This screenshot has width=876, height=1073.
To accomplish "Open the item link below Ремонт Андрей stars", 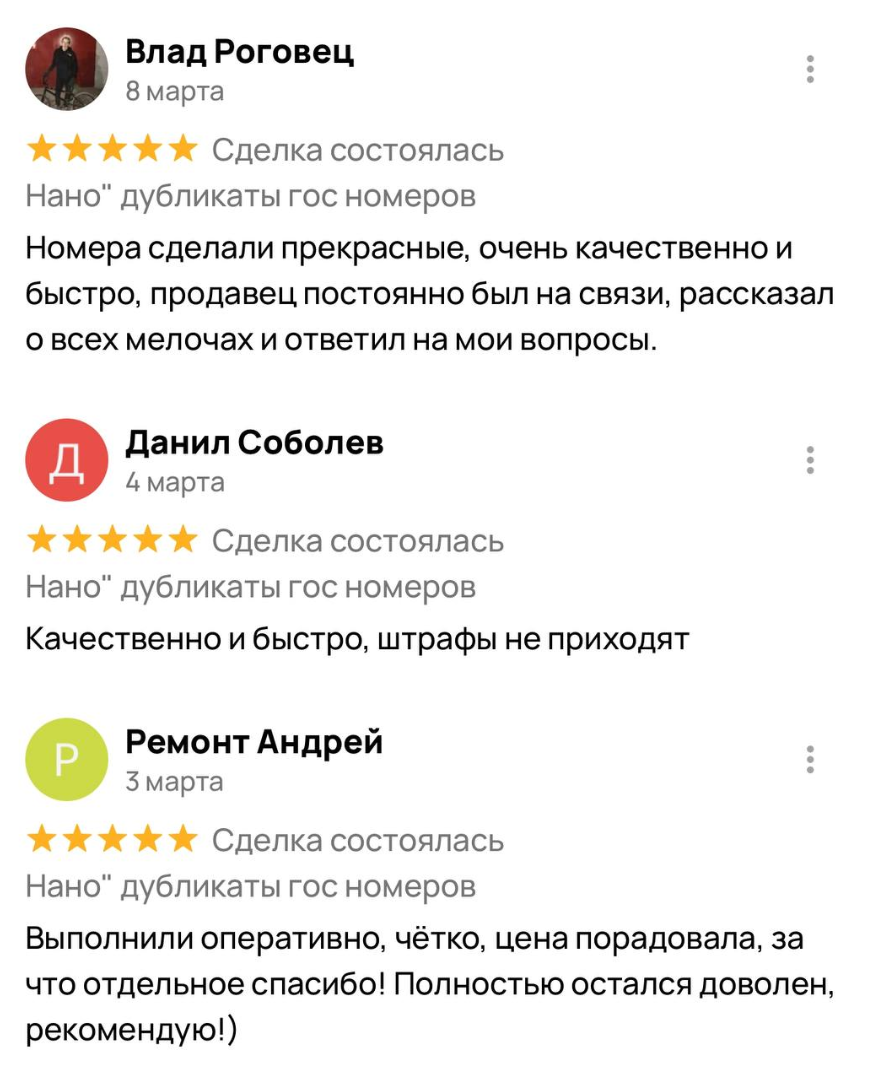I will click(250, 885).
